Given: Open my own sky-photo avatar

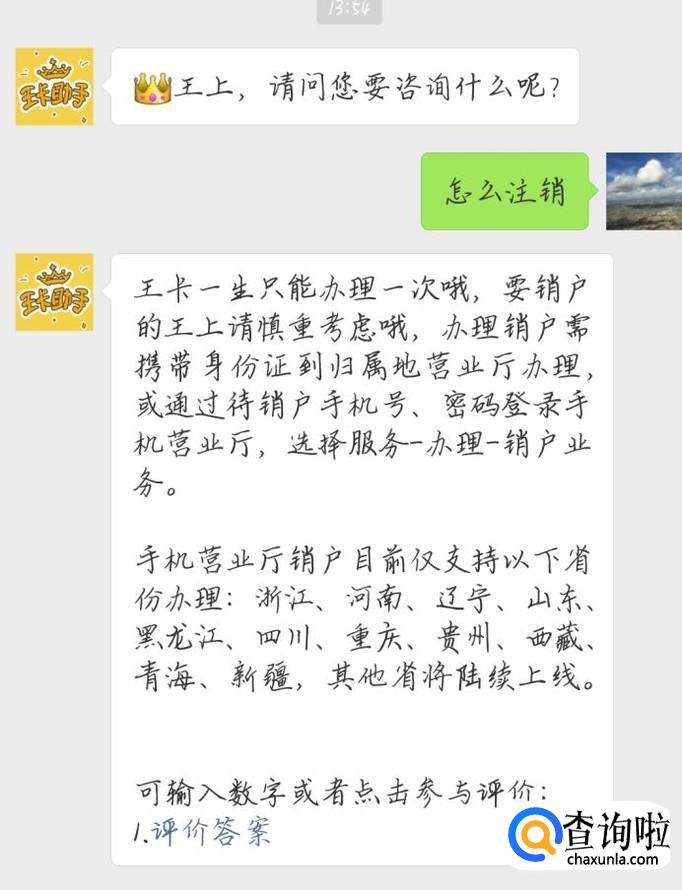Looking at the screenshot, I should [x=644, y=191].
